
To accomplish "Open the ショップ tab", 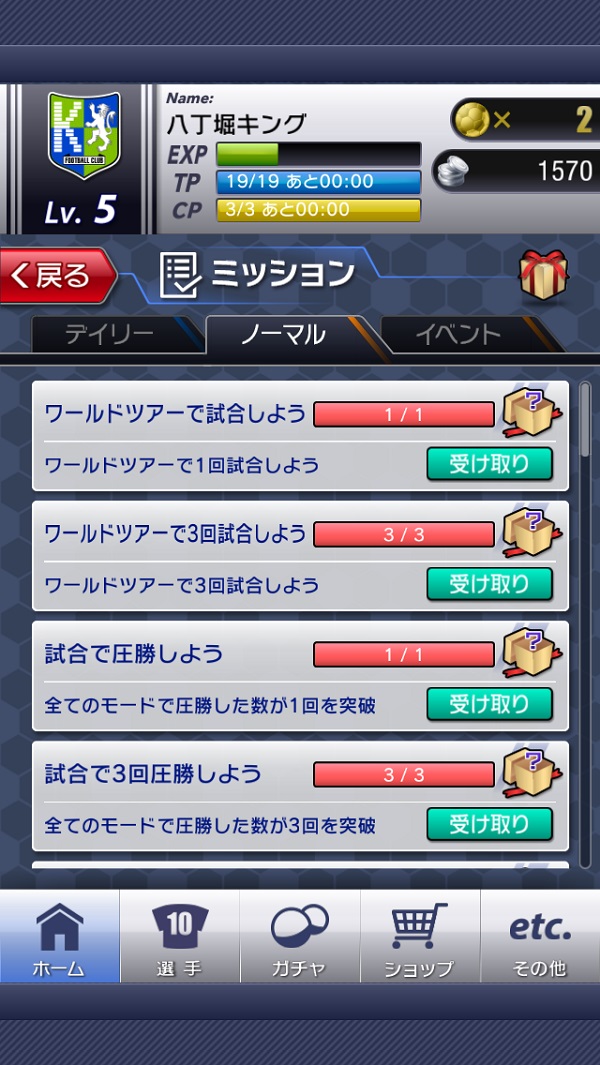I will pyautogui.click(x=420, y=937).
